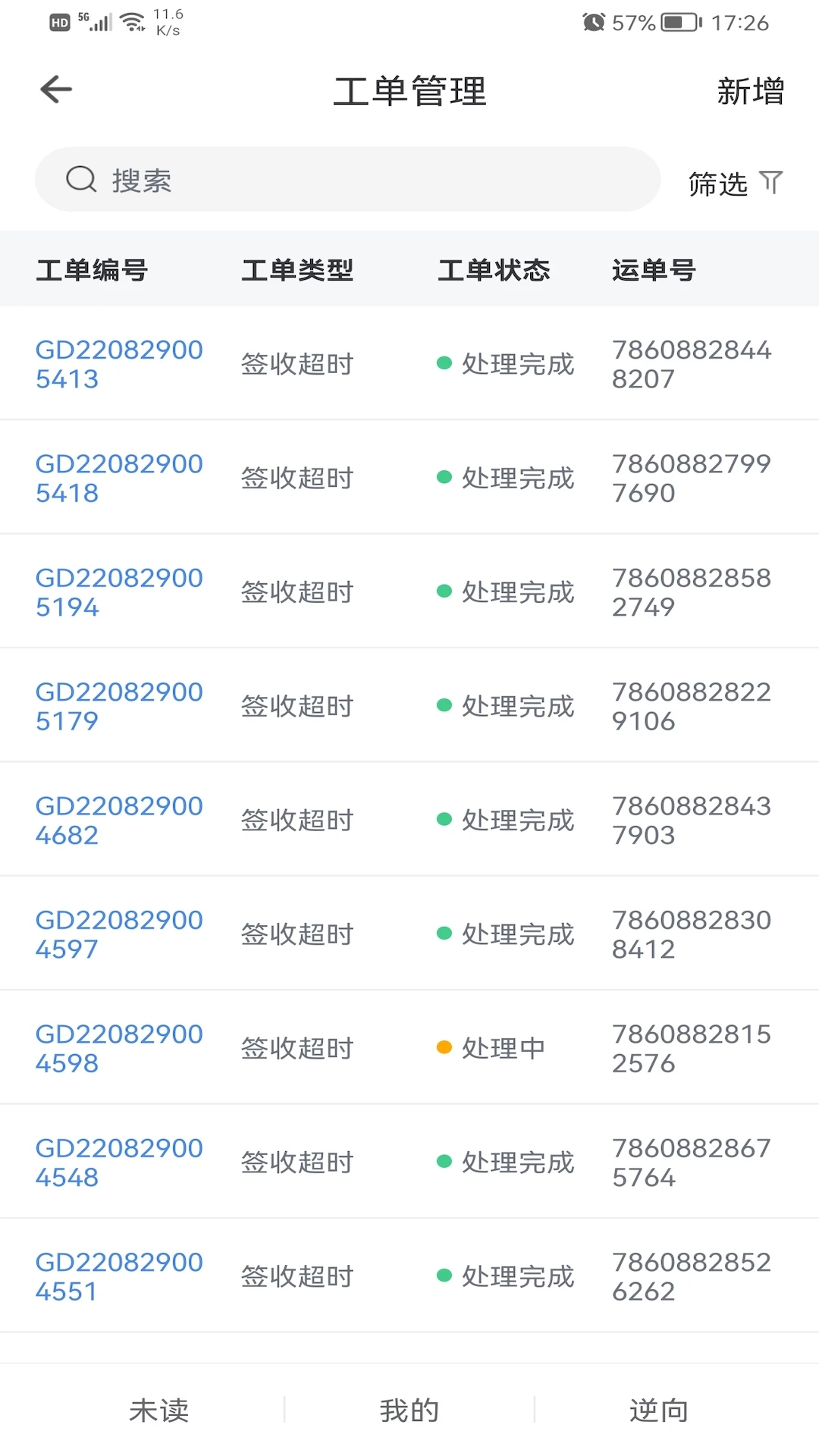The image size is (819, 1456).
Task: Focus the 搜索 search field
Action: [x=347, y=180]
